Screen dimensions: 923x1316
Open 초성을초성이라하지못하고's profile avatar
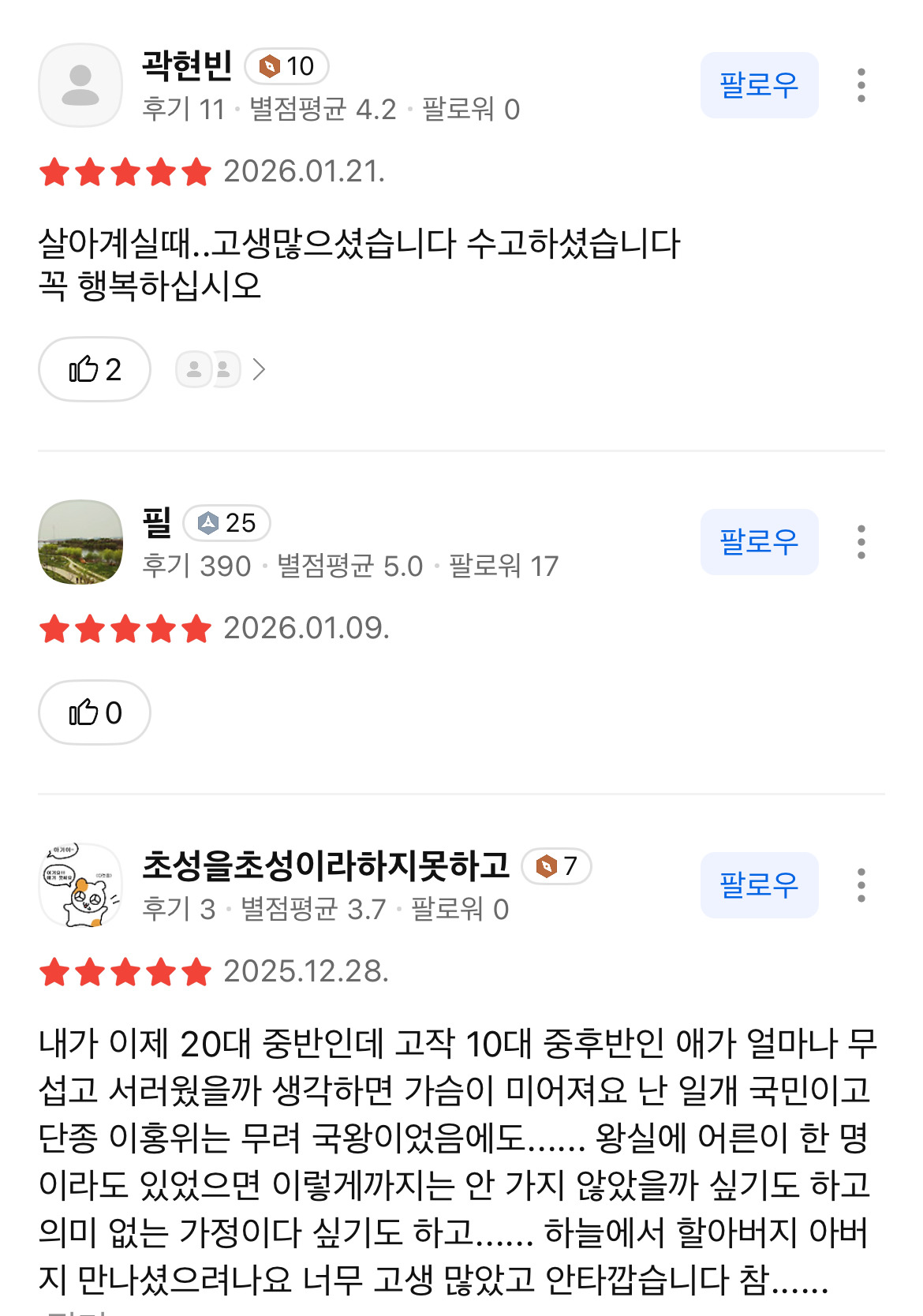coord(80,885)
